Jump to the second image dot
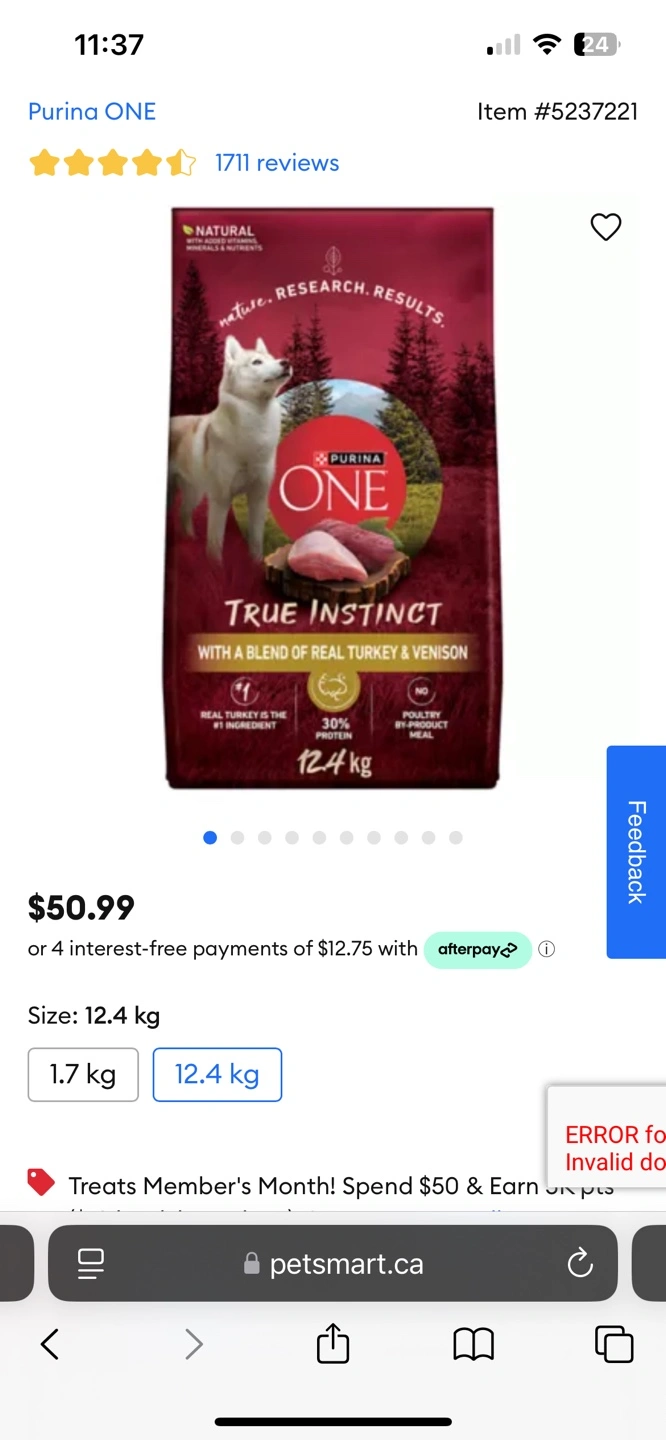This screenshot has height=1440, width=666. [237, 838]
